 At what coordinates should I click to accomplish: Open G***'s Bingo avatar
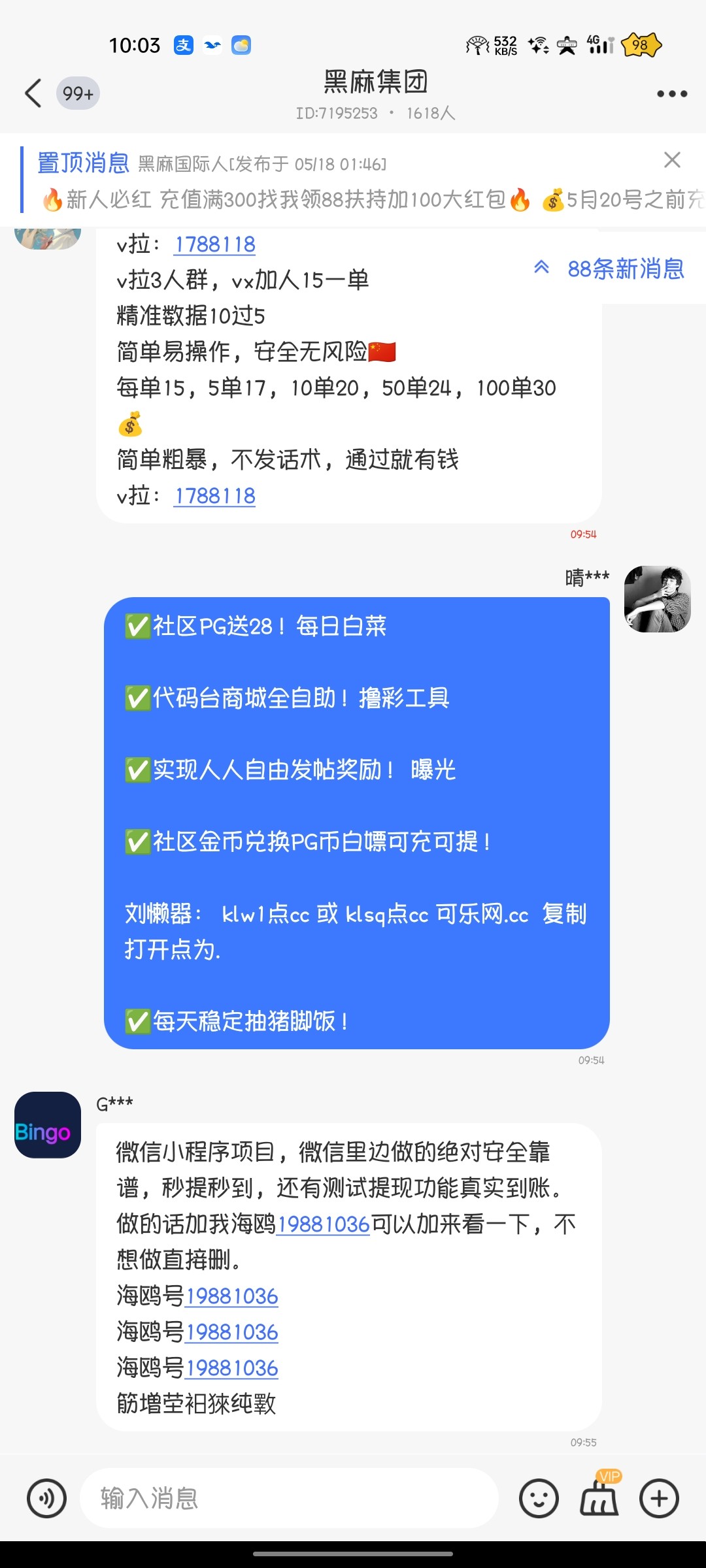click(x=48, y=1124)
